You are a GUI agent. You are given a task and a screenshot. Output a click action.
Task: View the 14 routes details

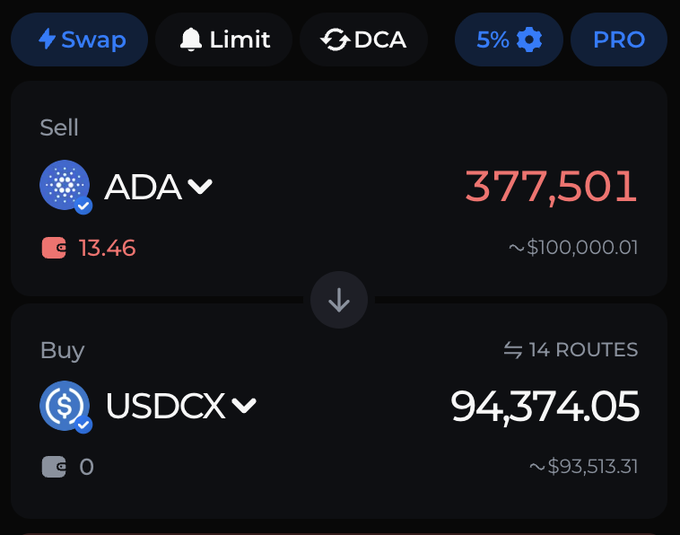570,350
